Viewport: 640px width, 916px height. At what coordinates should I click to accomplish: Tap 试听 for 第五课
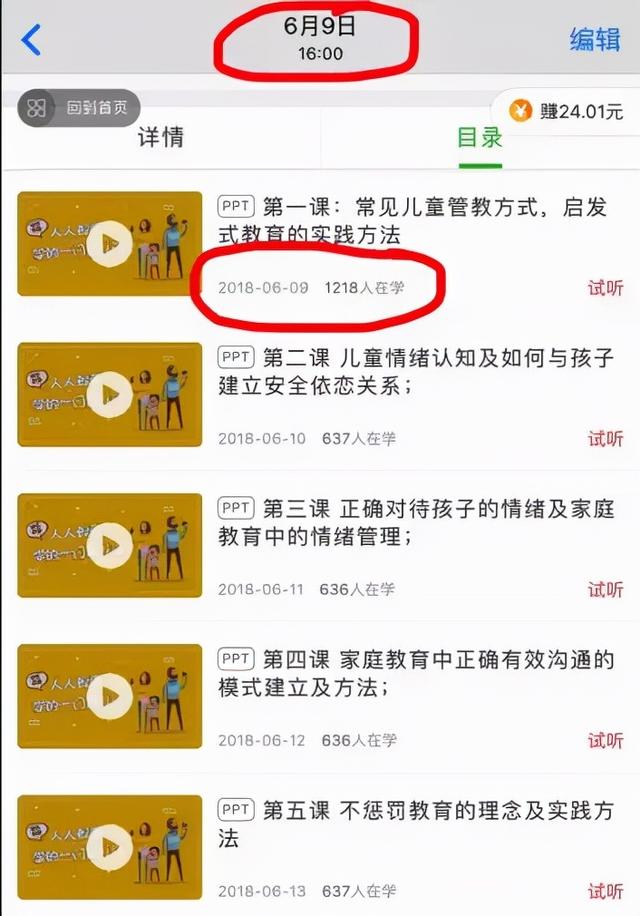pos(605,890)
